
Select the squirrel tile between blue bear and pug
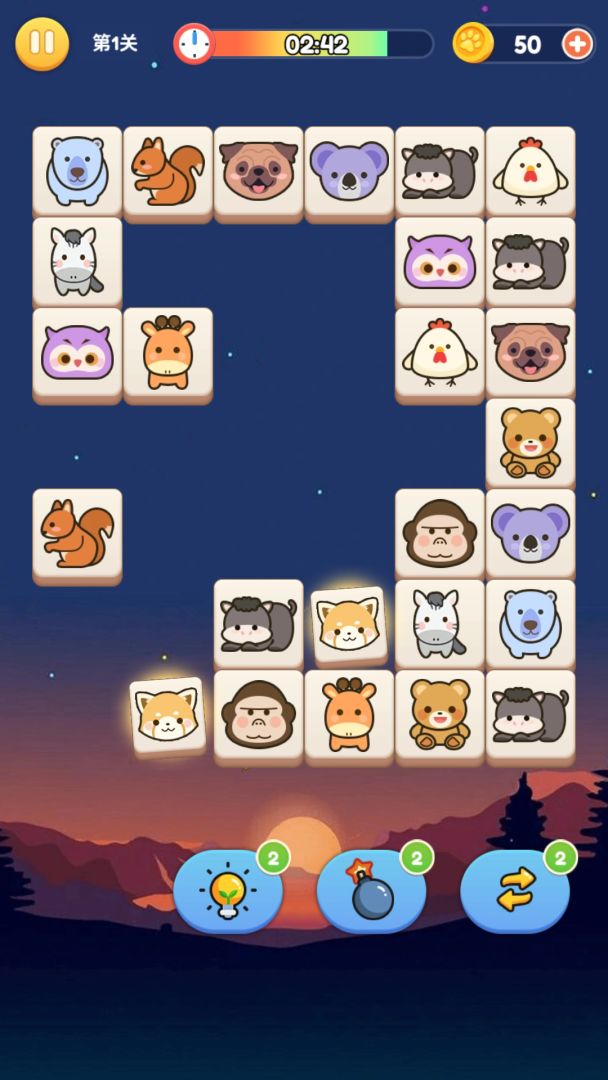click(168, 168)
